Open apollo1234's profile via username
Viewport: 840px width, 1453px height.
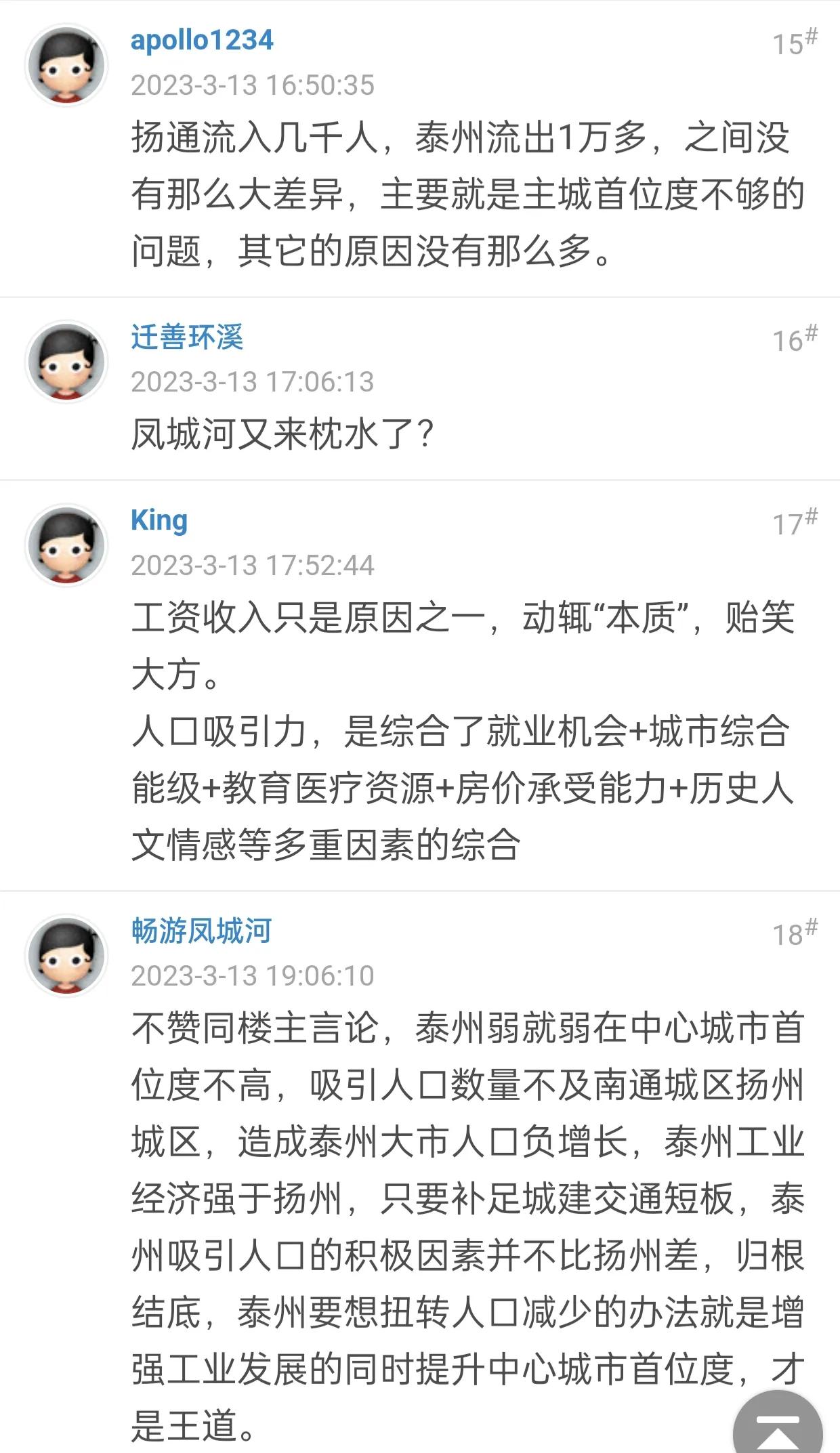202,40
